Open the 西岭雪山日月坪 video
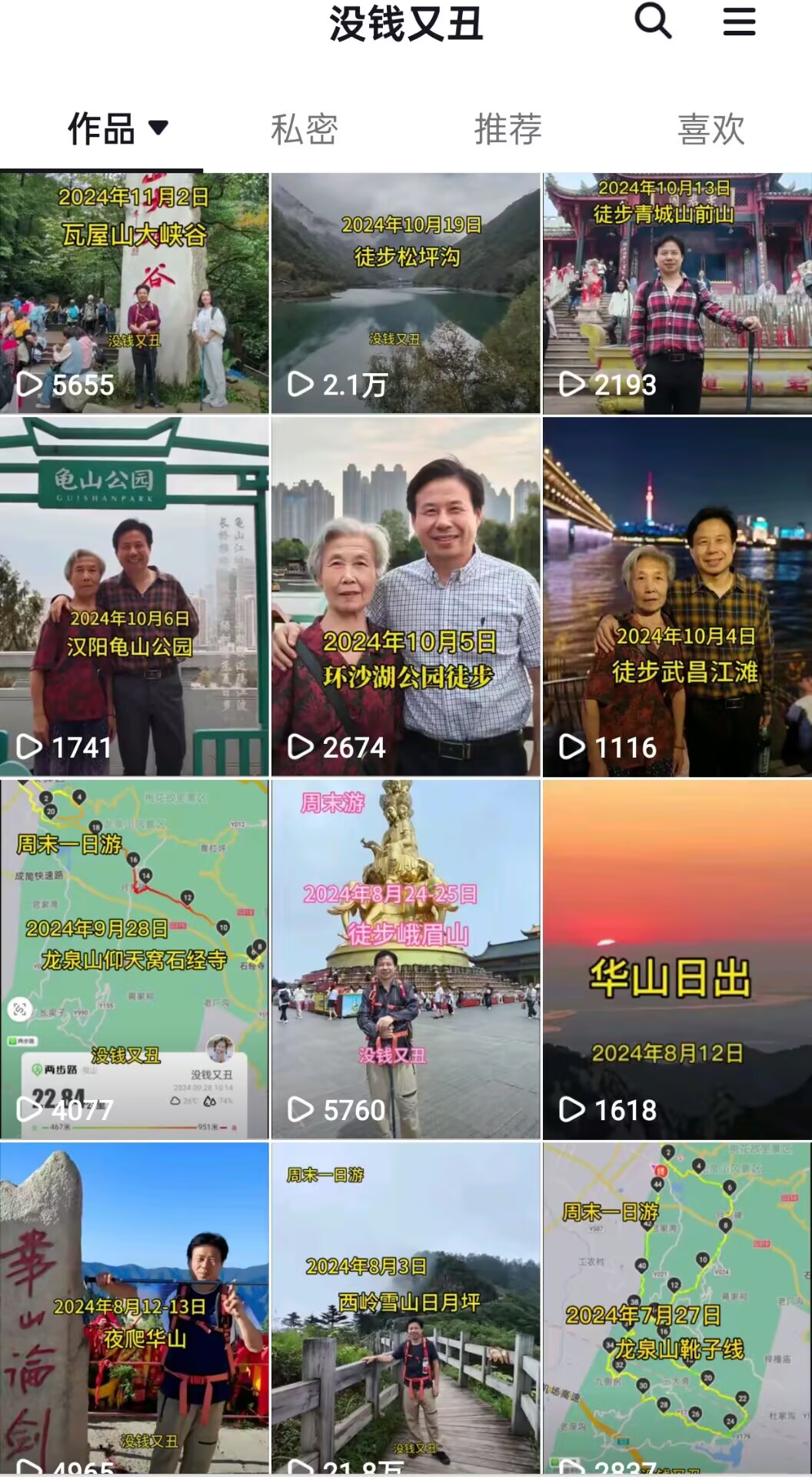The height and width of the screenshot is (1477, 812). tap(406, 1308)
